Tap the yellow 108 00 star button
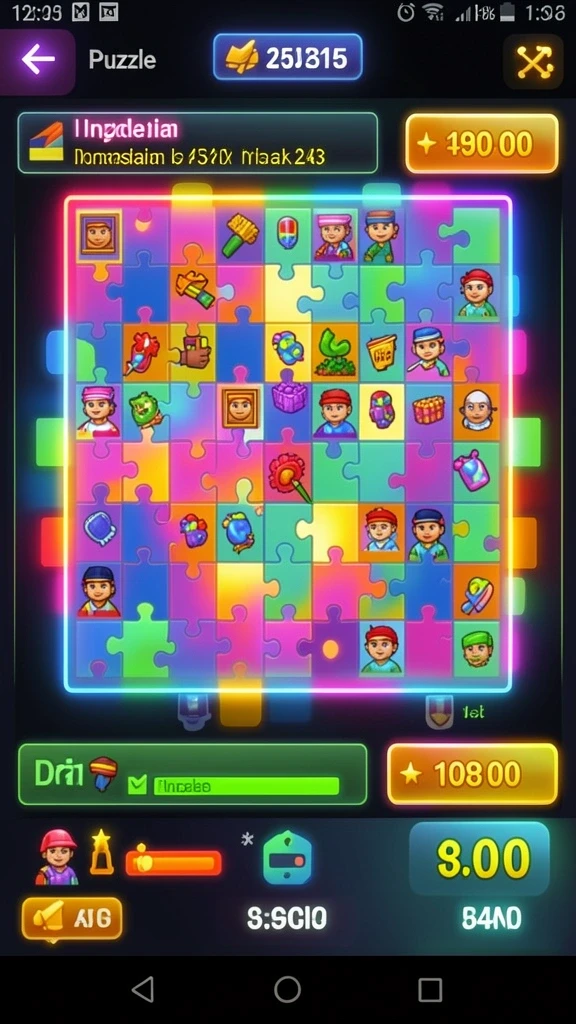Viewport: 576px width, 1024px height. [473, 774]
